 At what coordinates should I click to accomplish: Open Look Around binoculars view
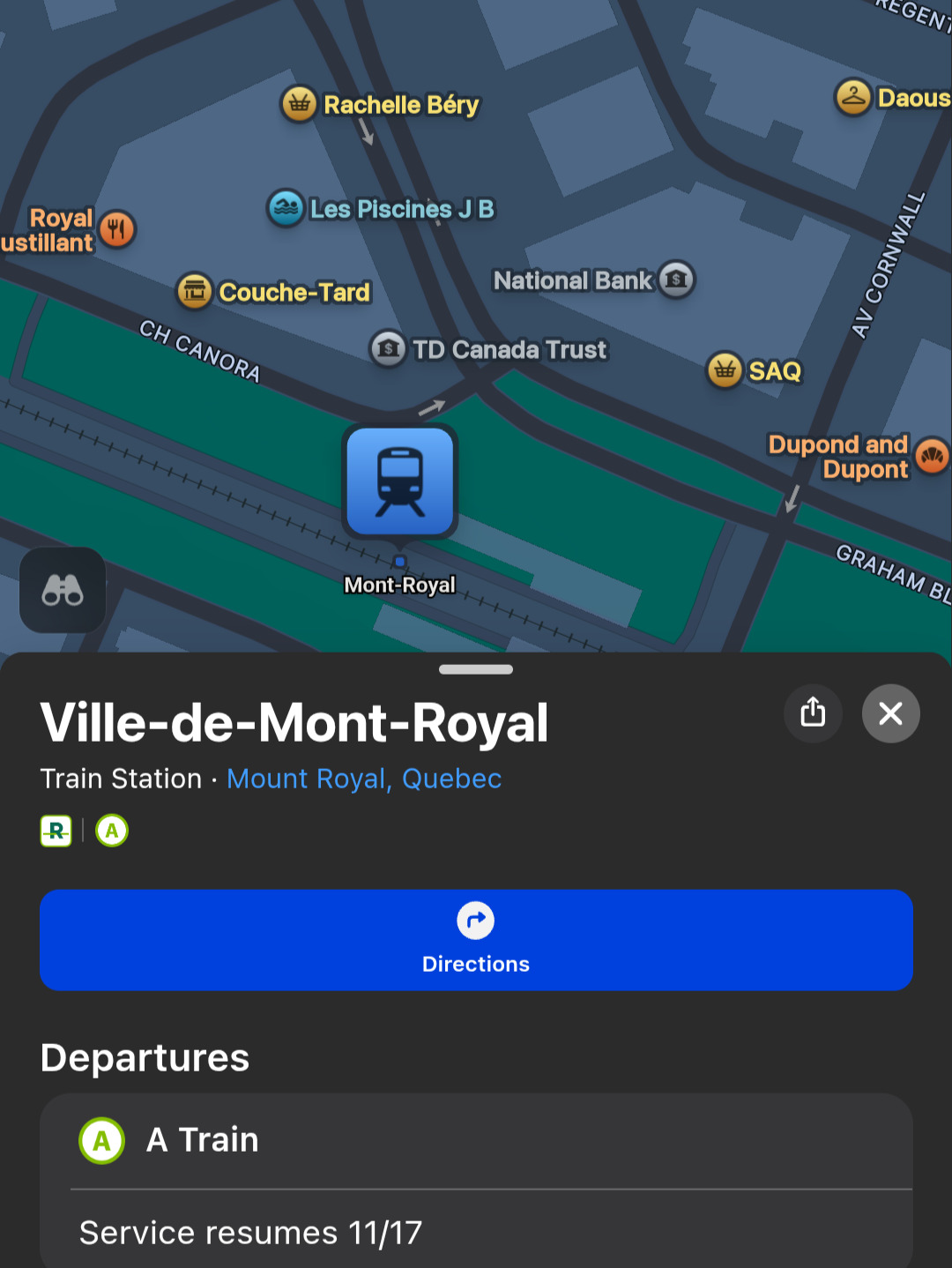(63, 590)
